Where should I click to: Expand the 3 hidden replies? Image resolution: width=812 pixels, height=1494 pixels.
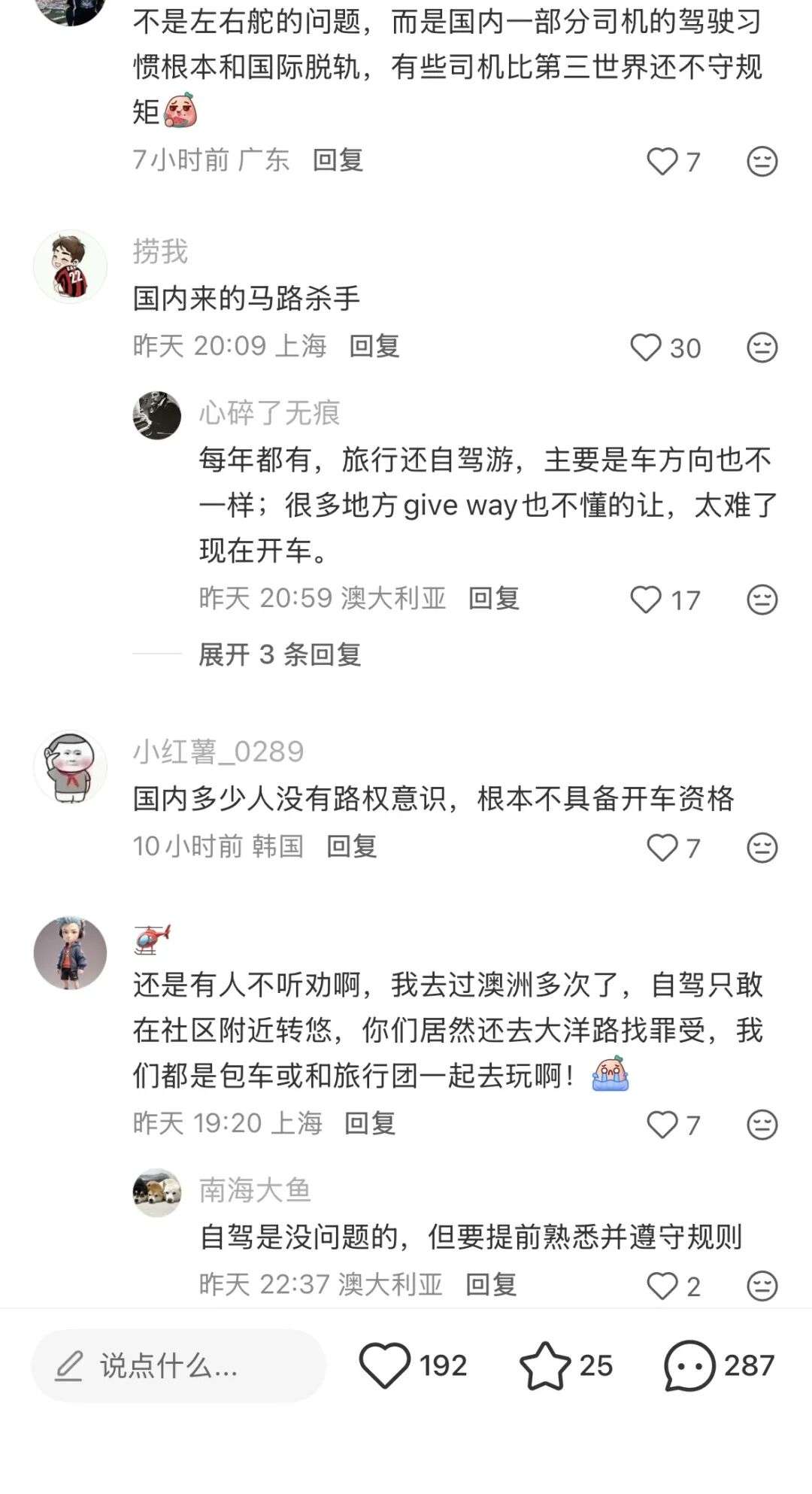pos(280,654)
